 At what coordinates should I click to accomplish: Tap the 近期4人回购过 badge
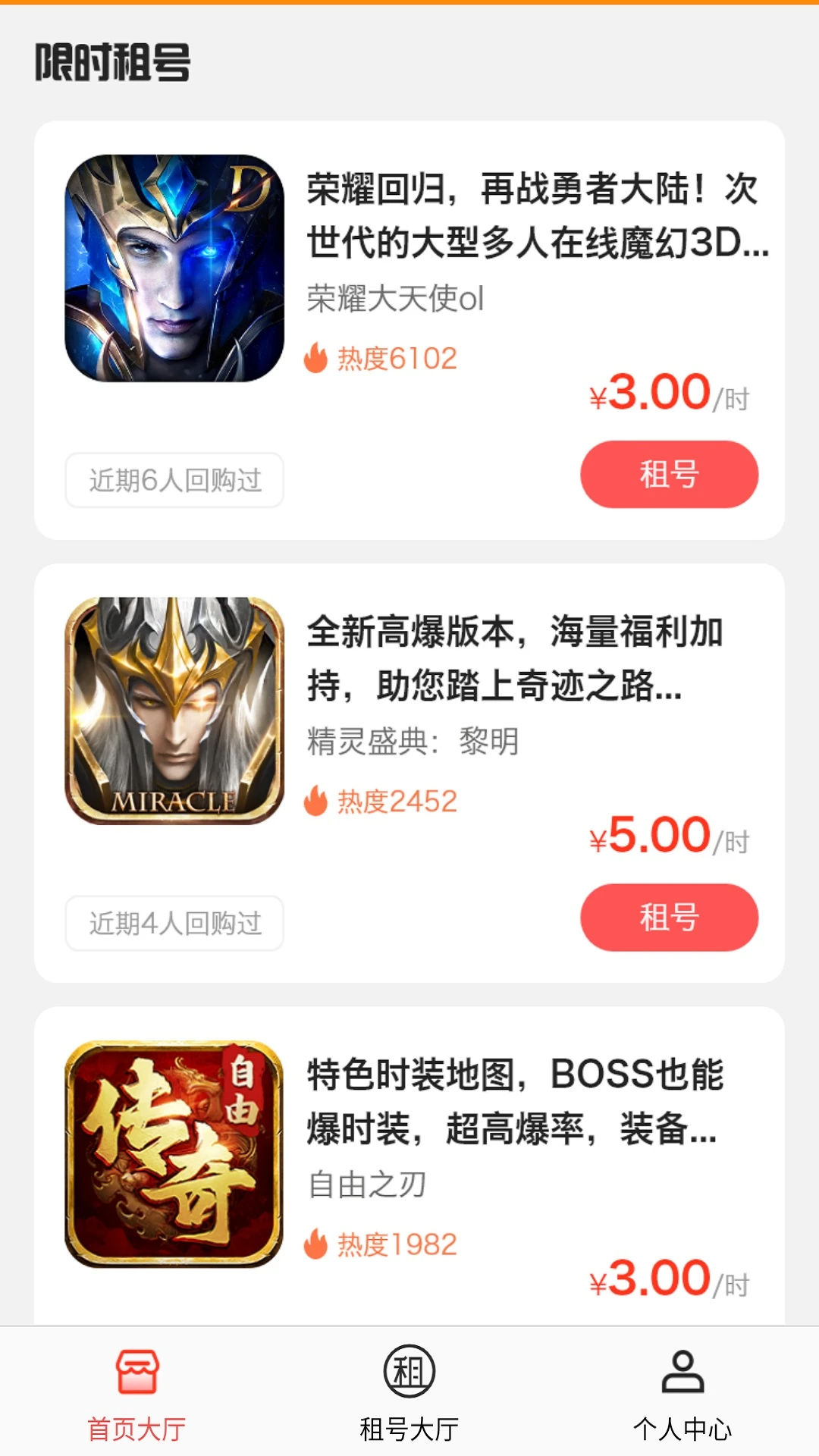tap(174, 924)
